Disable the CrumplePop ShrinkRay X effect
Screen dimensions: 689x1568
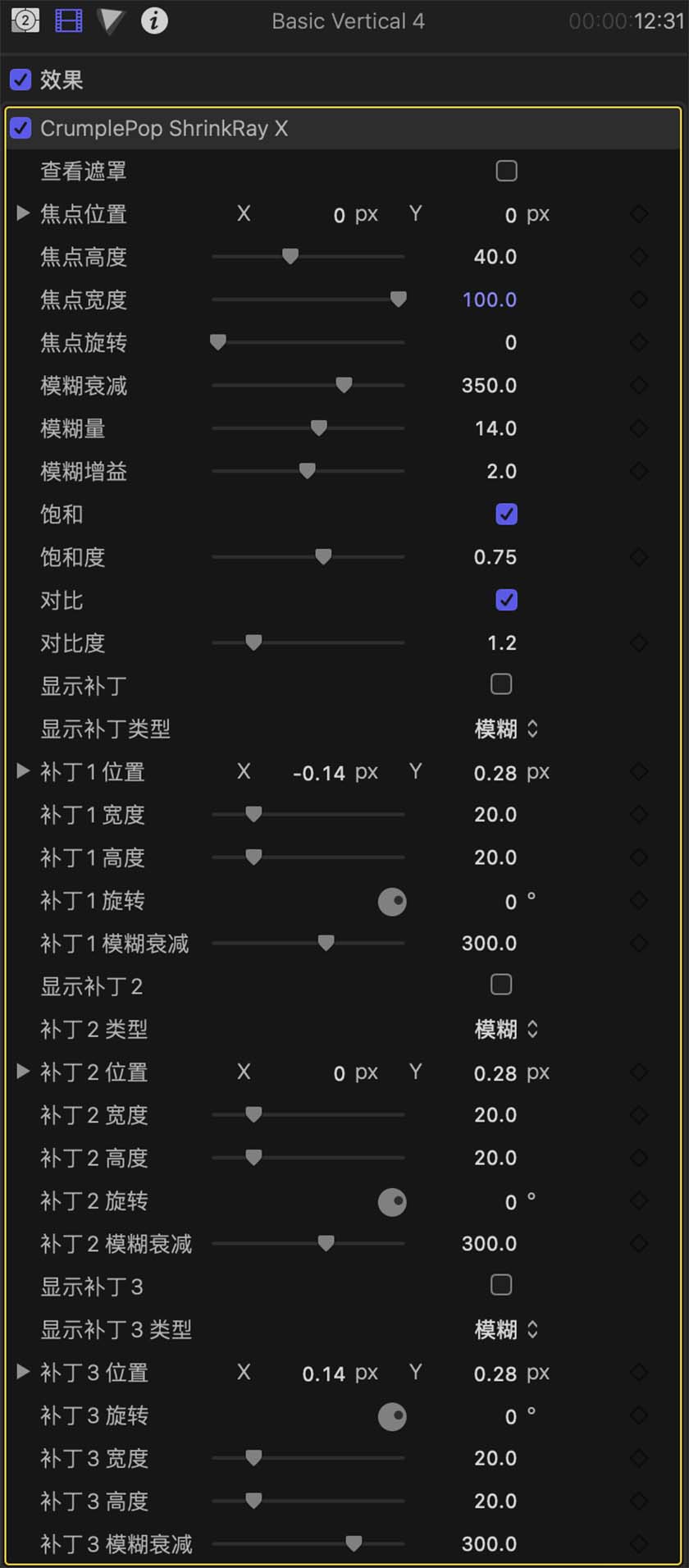(21, 129)
